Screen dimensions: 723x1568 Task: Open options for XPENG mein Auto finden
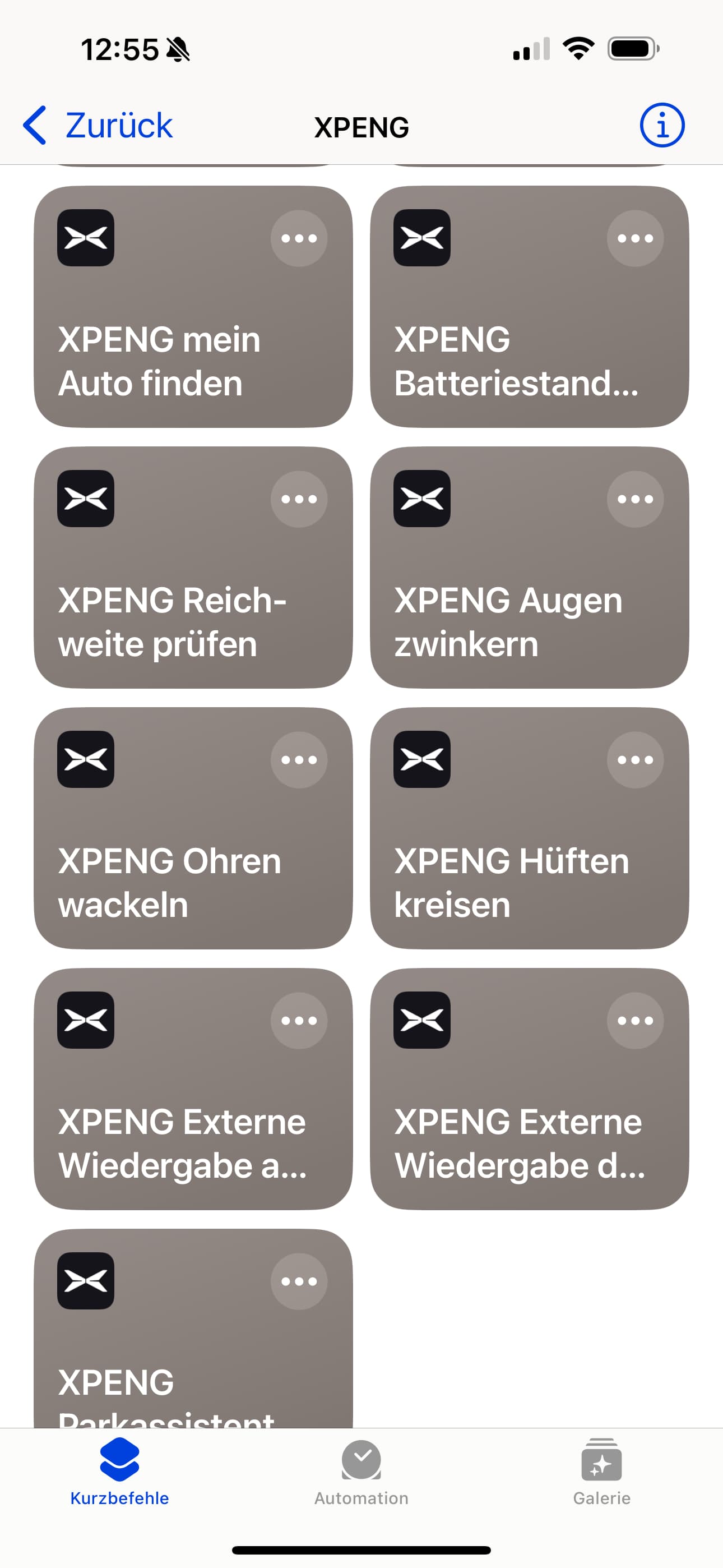299,238
